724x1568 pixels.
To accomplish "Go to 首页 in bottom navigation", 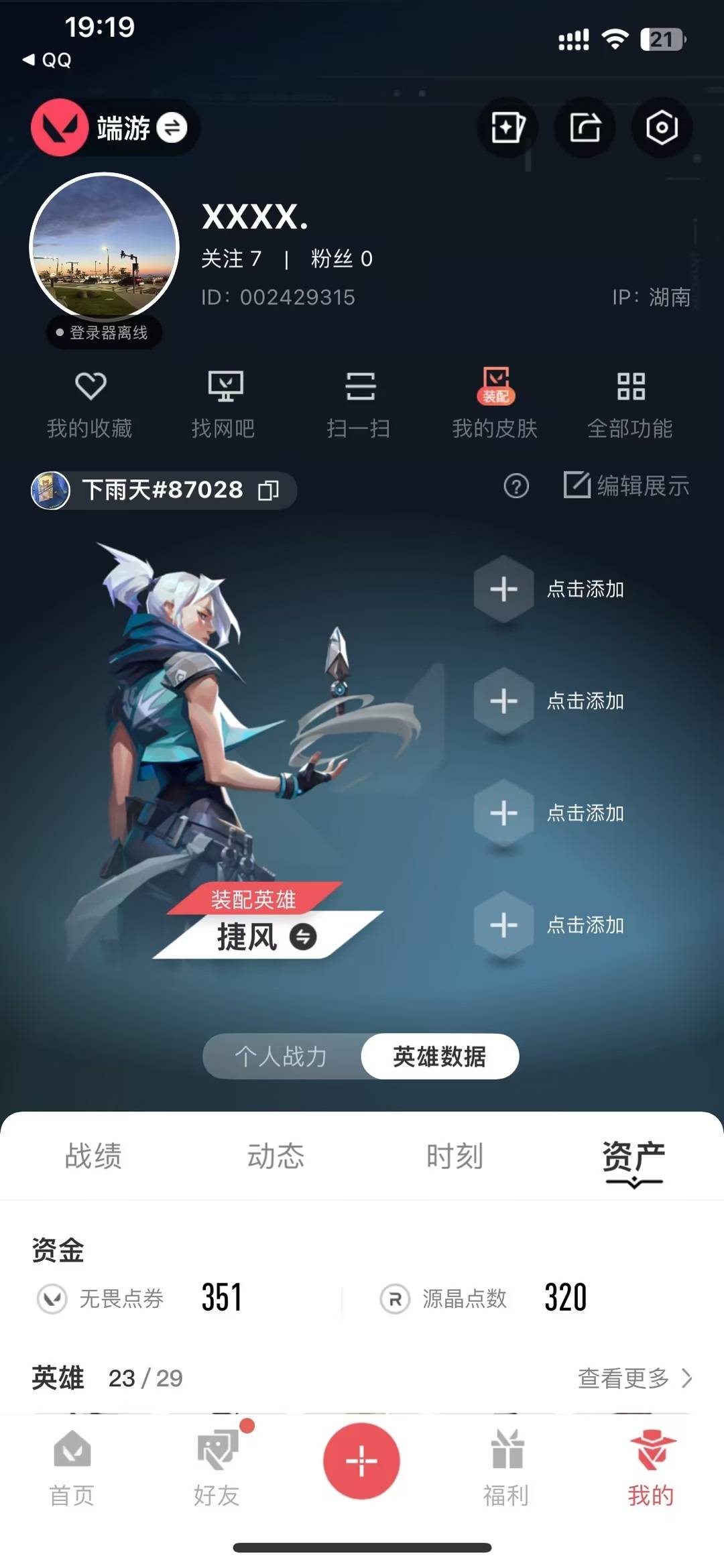I will coord(72,1468).
